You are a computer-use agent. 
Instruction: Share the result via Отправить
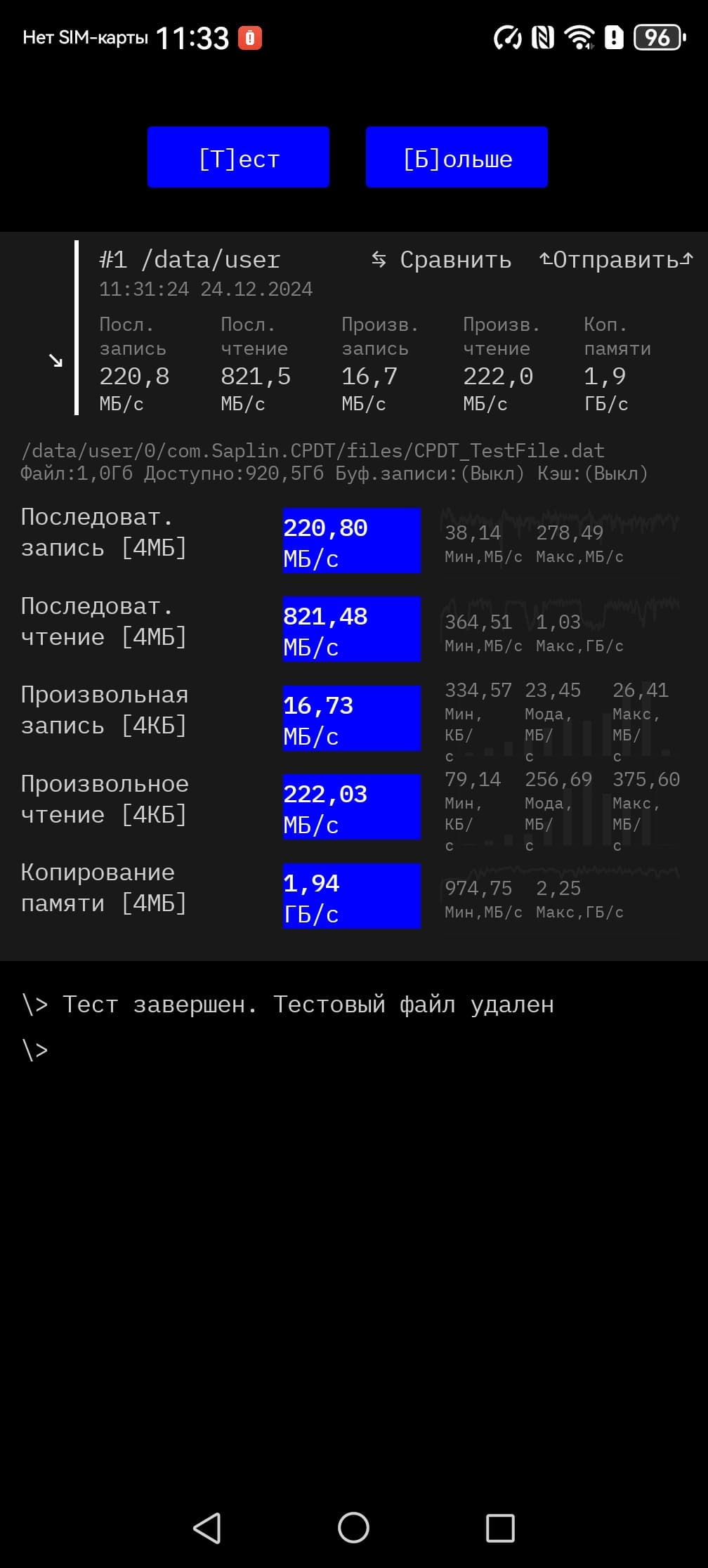(x=616, y=260)
